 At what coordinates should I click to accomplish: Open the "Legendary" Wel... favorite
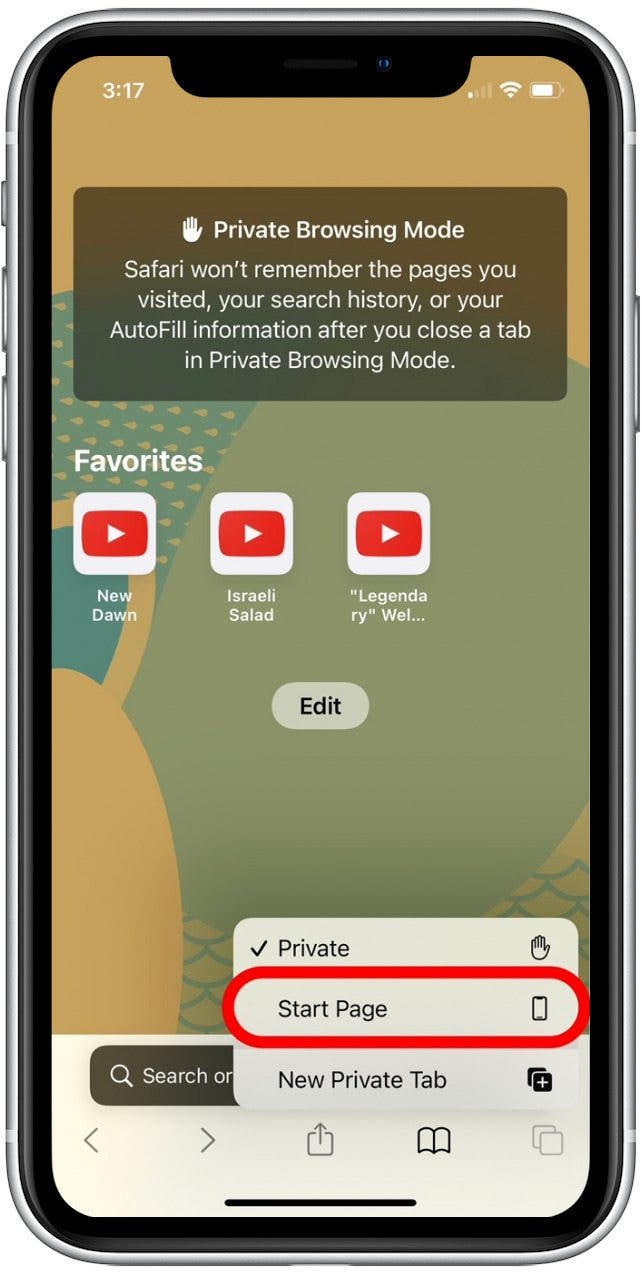pos(388,534)
